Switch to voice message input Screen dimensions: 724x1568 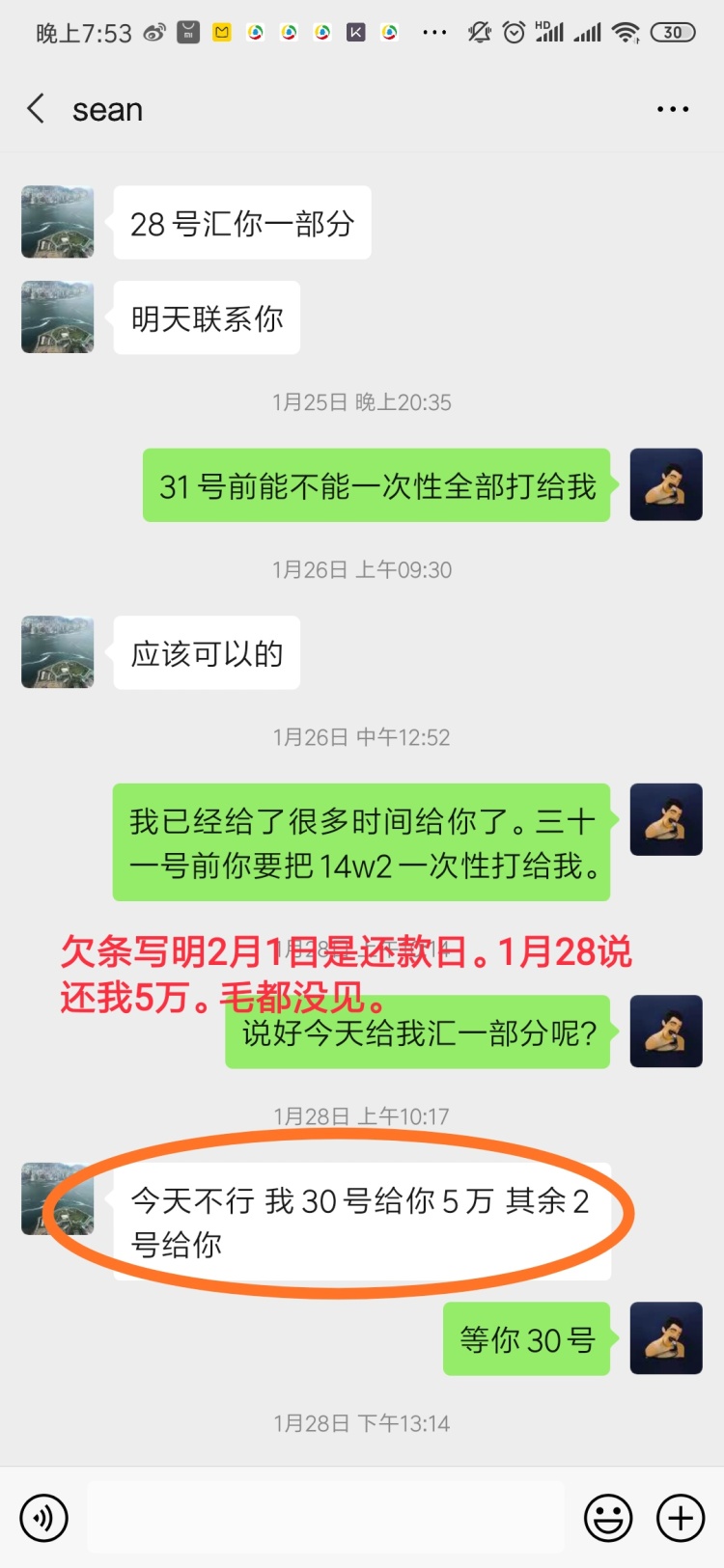coord(43,1518)
